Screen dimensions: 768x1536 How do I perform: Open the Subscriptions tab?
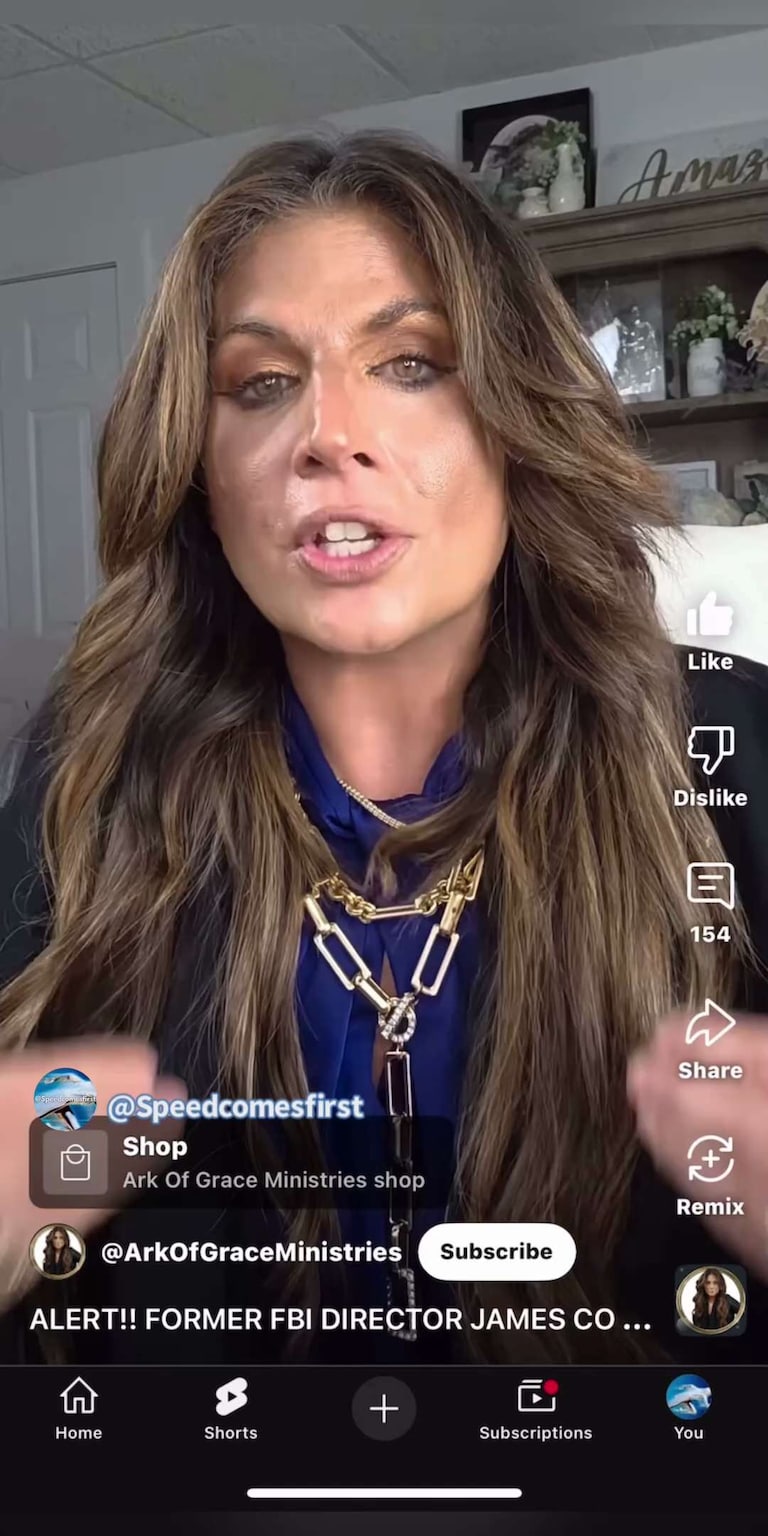[x=535, y=1408]
